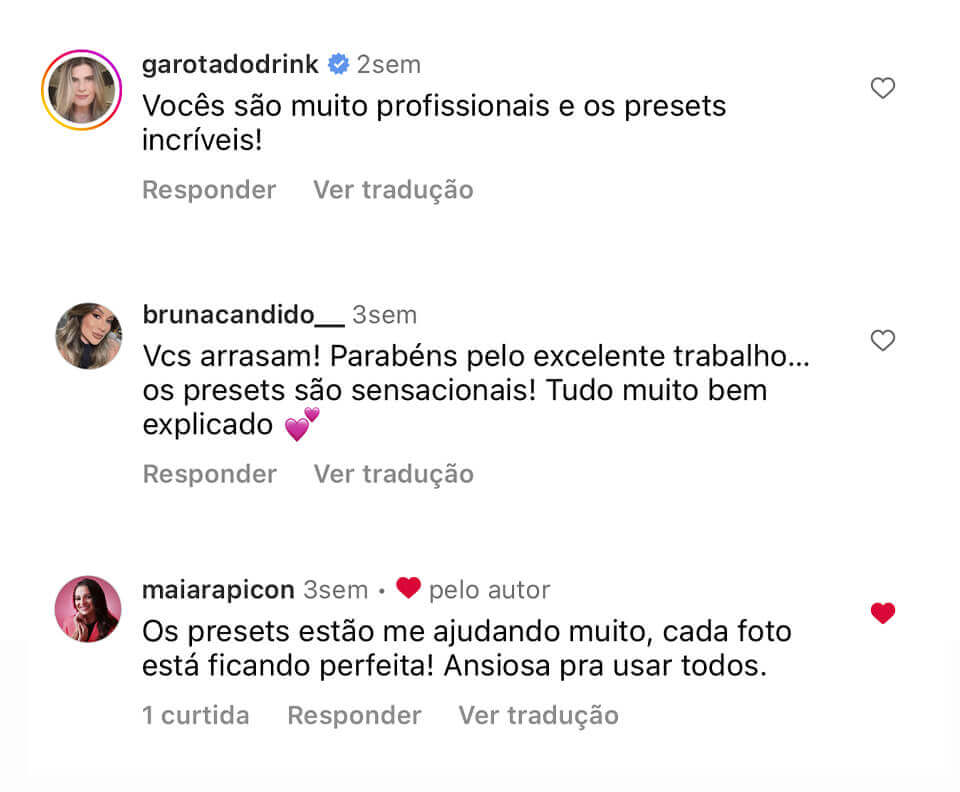Screen dimensions: 960x792
Task: Open garotadodrink's profile picture story
Action: (x=81, y=90)
